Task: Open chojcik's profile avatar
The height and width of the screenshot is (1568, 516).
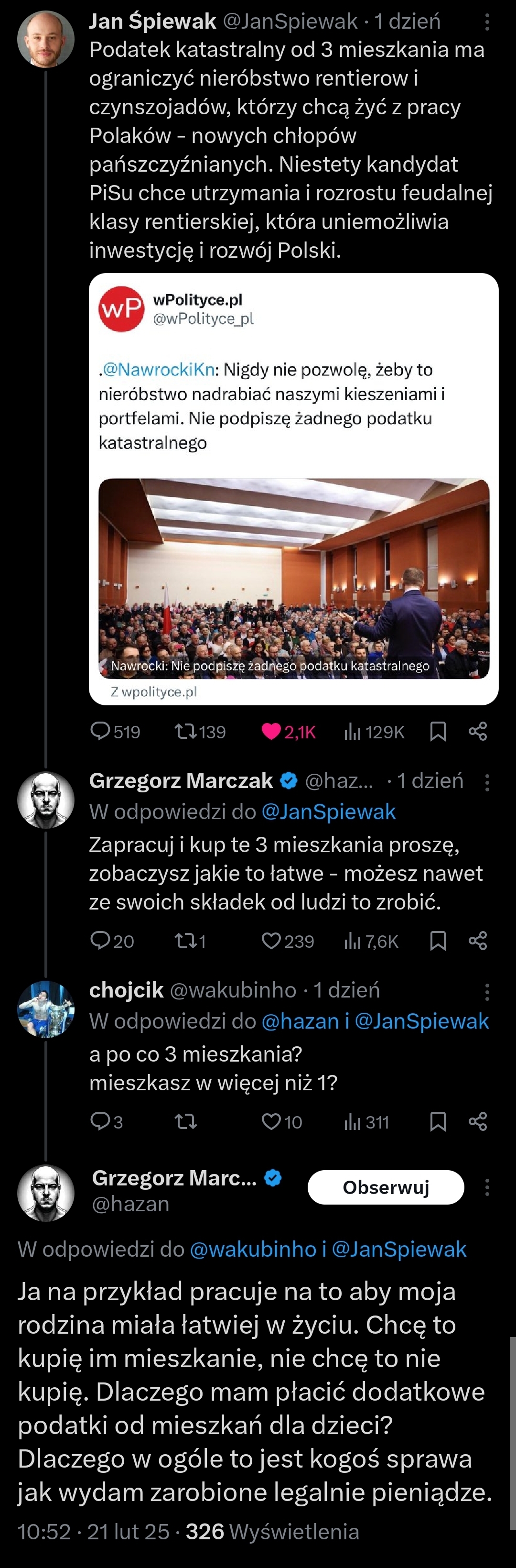Action: (x=46, y=1009)
